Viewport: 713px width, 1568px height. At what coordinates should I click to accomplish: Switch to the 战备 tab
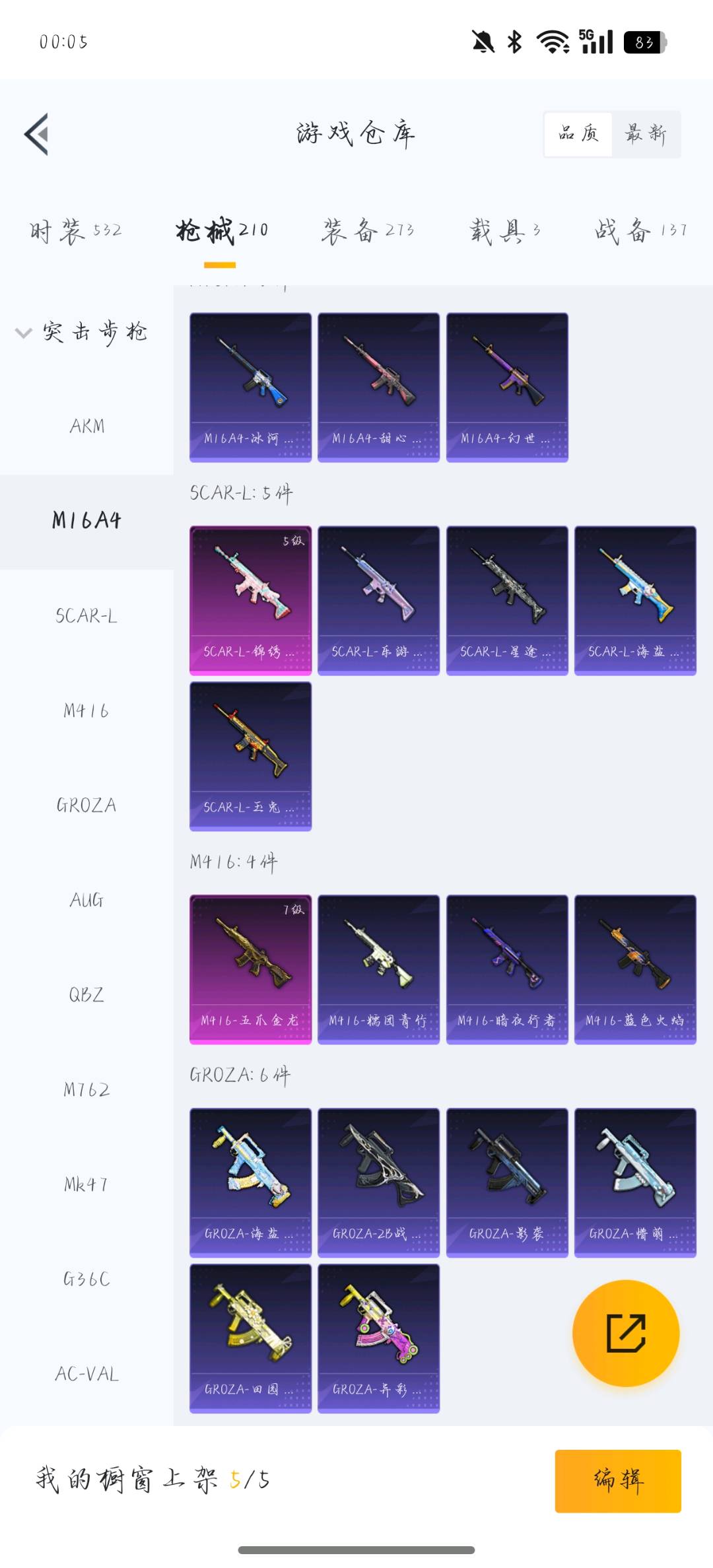tap(640, 230)
